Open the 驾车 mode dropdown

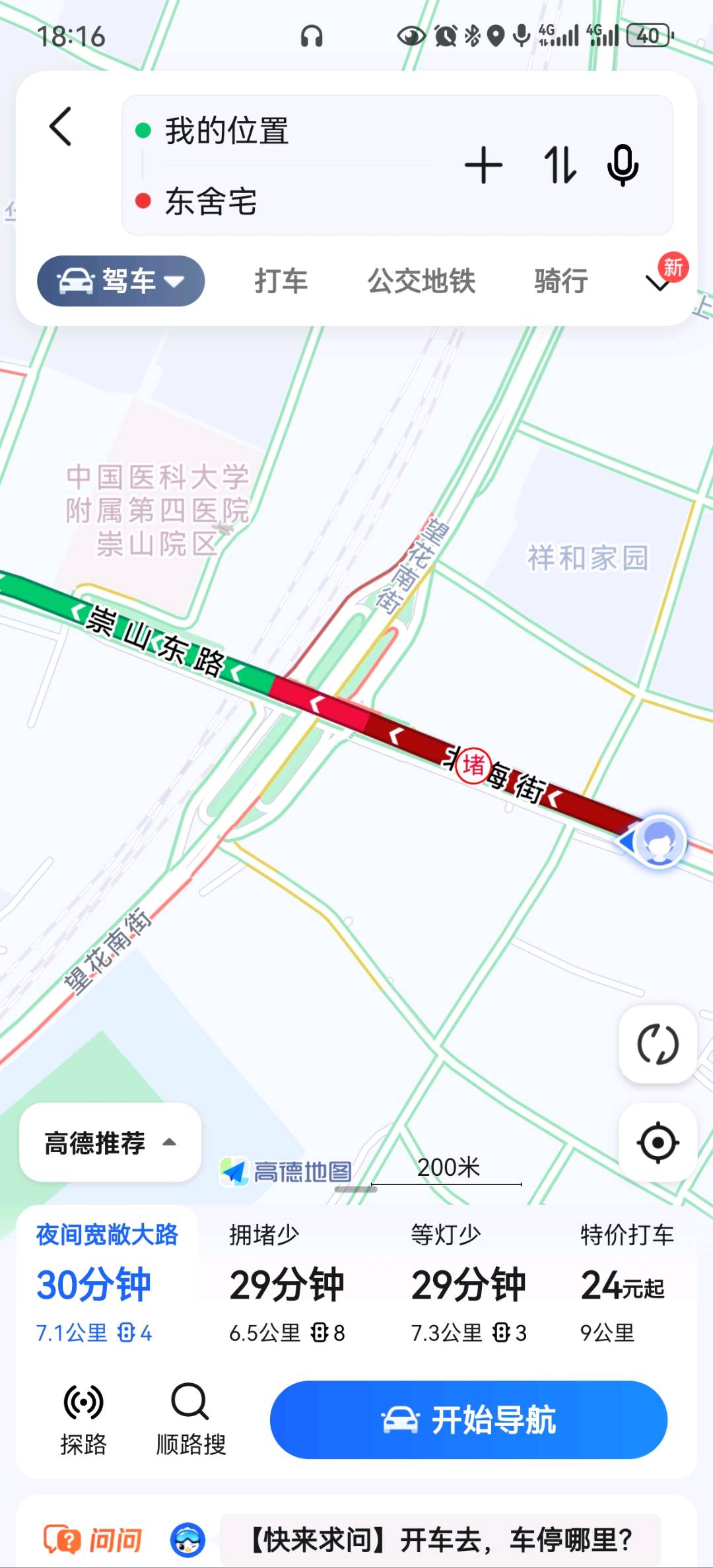tap(121, 281)
